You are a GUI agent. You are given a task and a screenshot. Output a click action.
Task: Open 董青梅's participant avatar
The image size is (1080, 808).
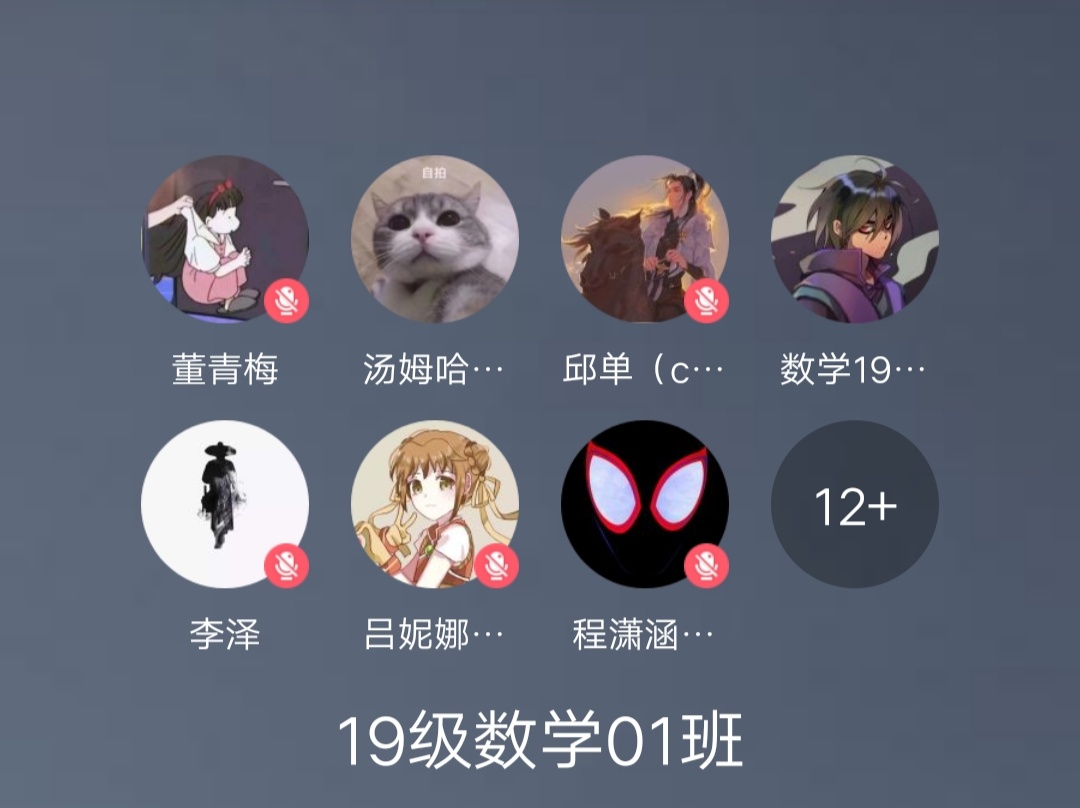(225, 238)
